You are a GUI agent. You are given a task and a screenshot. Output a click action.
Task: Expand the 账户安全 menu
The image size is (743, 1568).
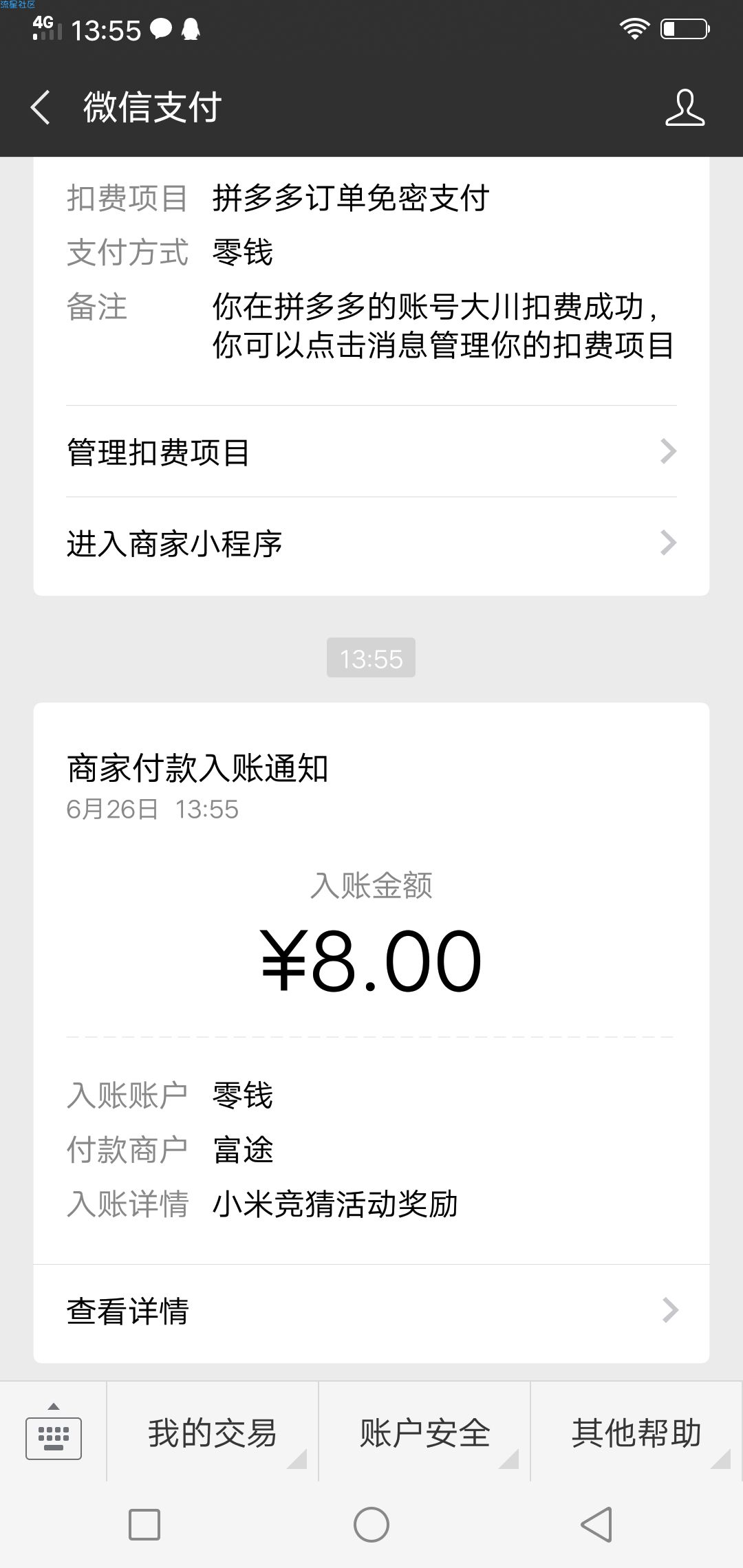click(424, 1433)
